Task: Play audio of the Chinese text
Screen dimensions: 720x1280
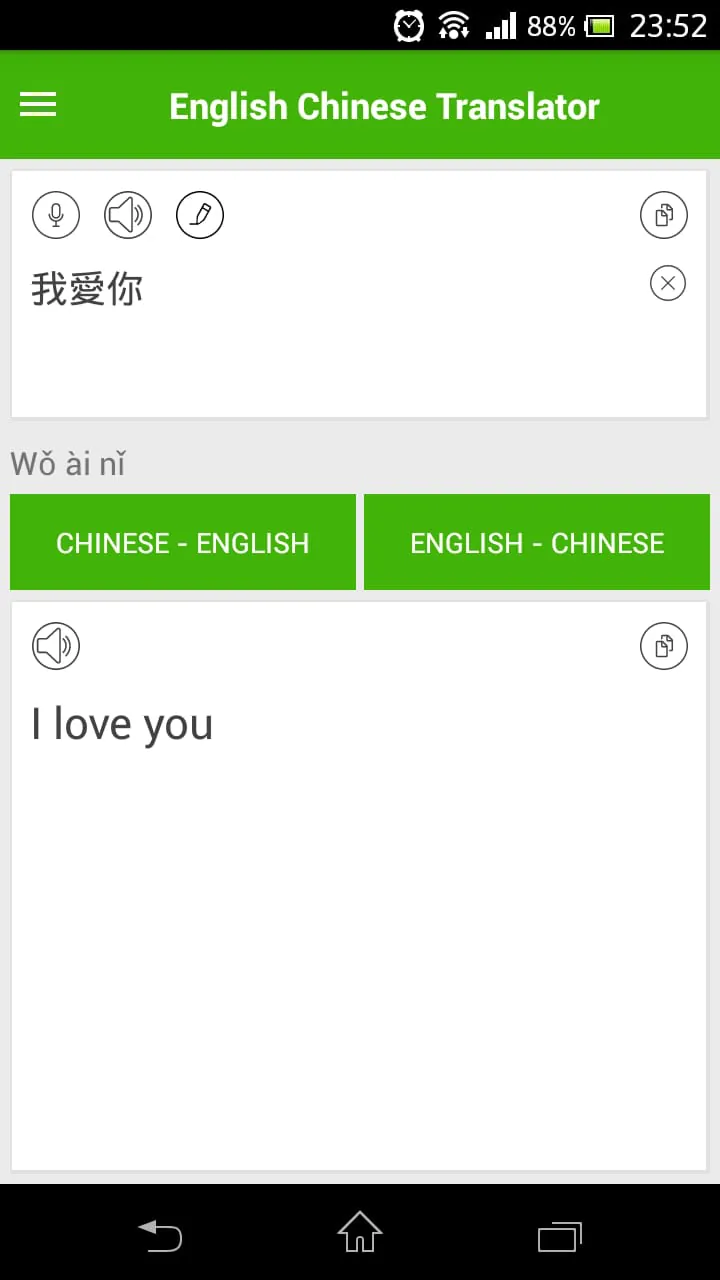Action: coord(128,215)
